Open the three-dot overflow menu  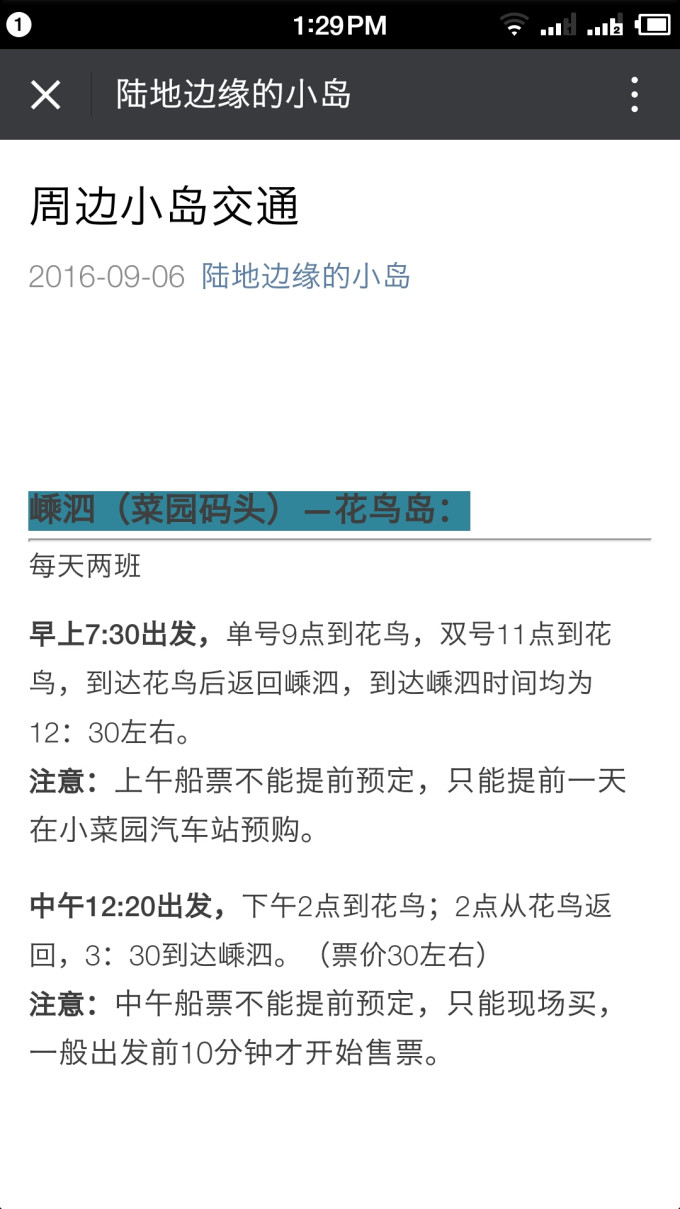point(634,95)
